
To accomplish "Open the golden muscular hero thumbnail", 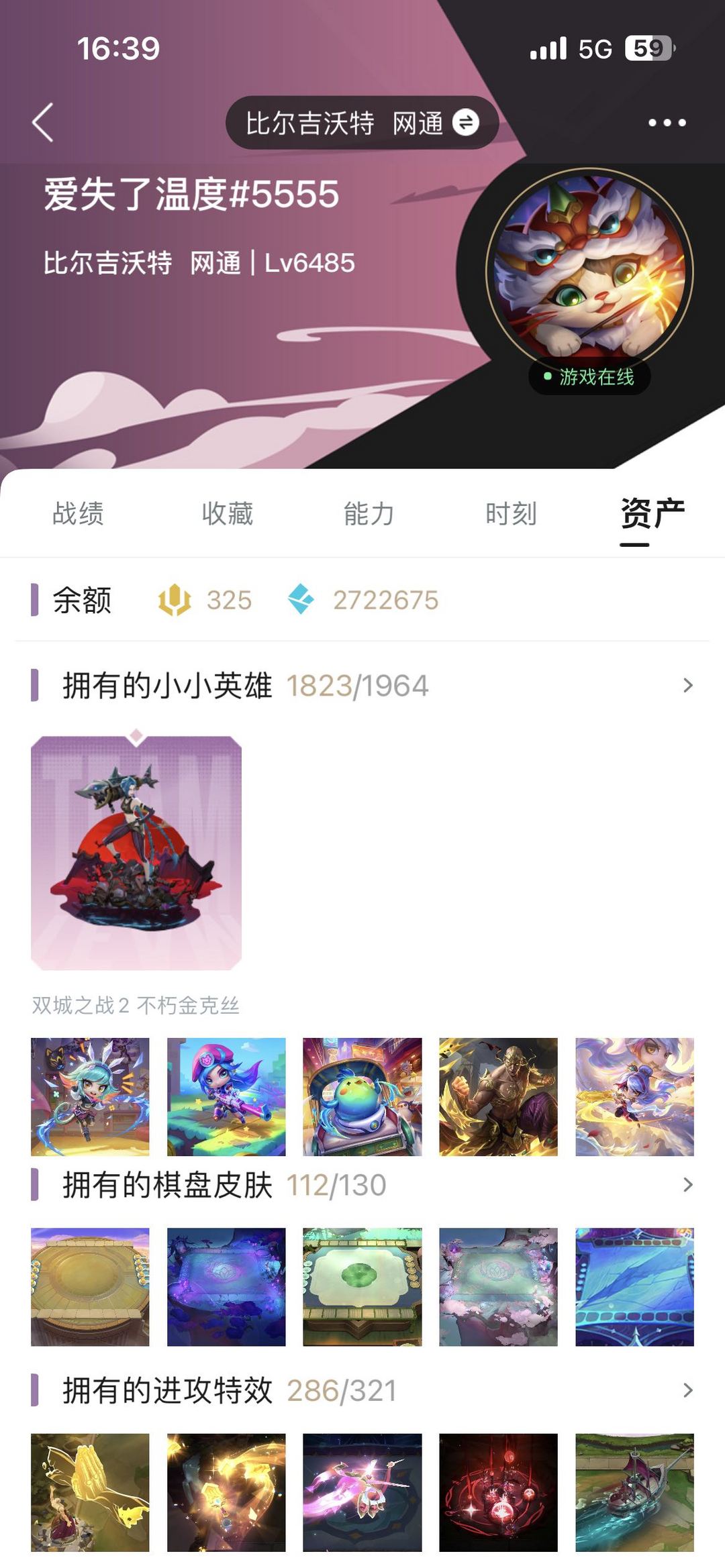I will 498,1096.
